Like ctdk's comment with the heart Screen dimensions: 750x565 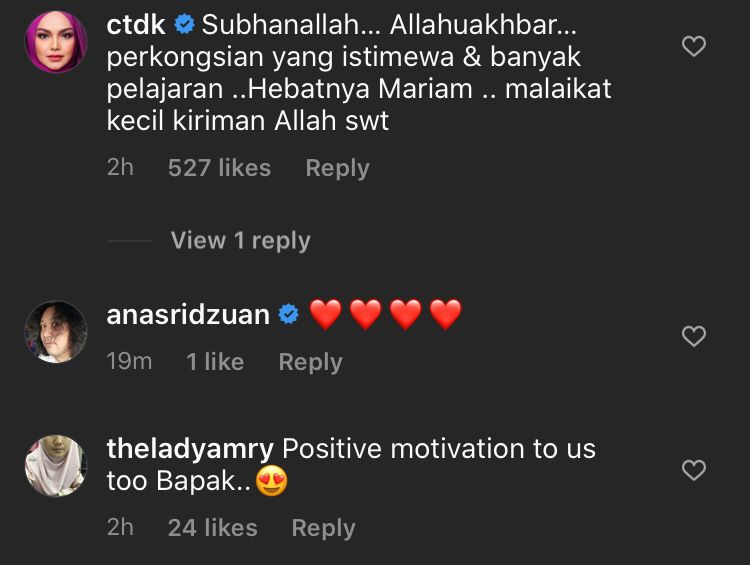pyautogui.click(x=693, y=46)
